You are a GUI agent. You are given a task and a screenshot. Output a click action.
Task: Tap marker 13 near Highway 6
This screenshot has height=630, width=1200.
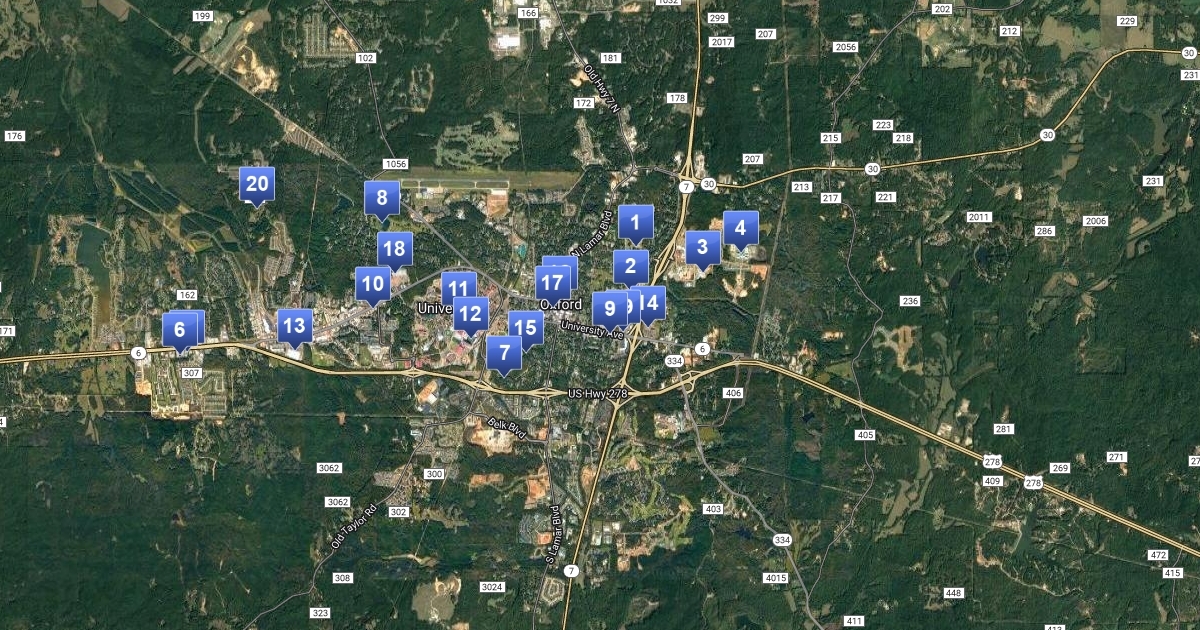(293, 325)
